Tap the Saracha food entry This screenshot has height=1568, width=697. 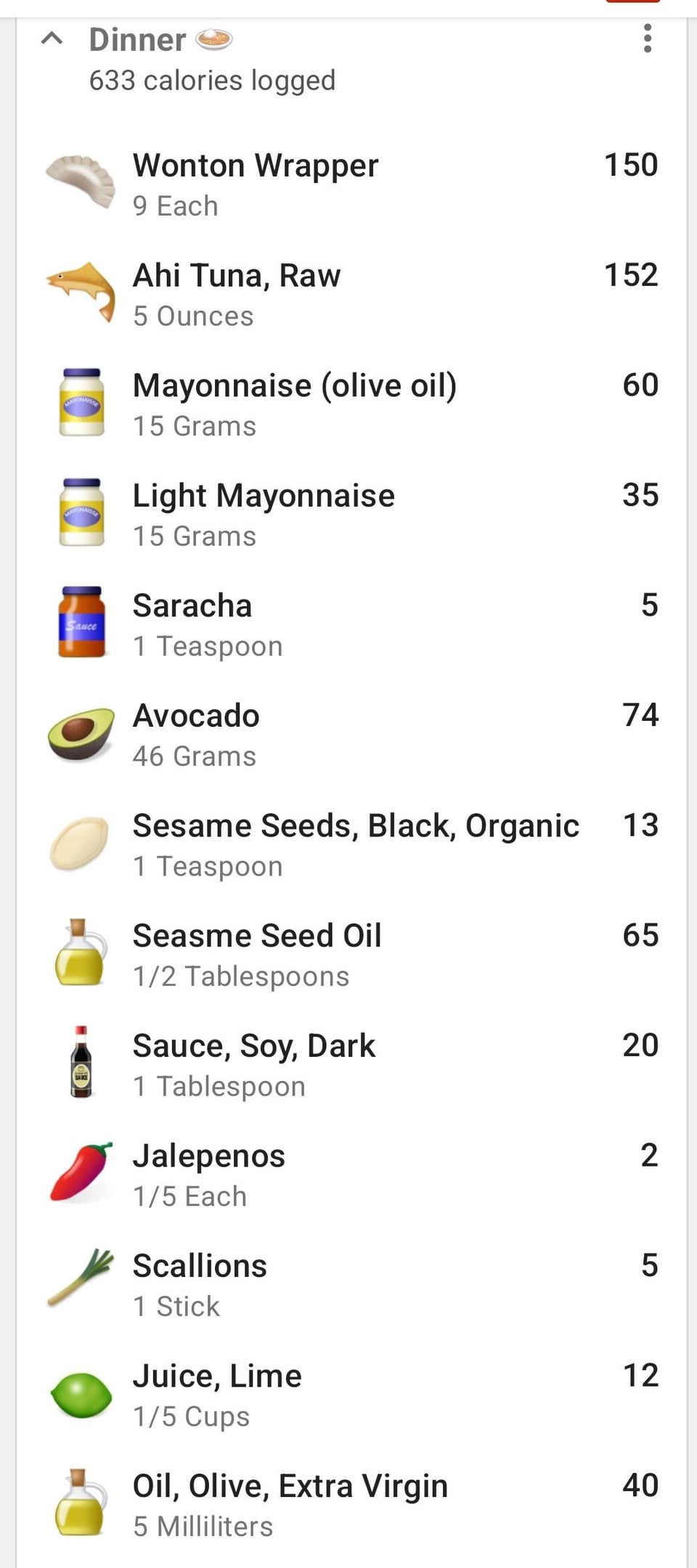(x=351, y=625)
